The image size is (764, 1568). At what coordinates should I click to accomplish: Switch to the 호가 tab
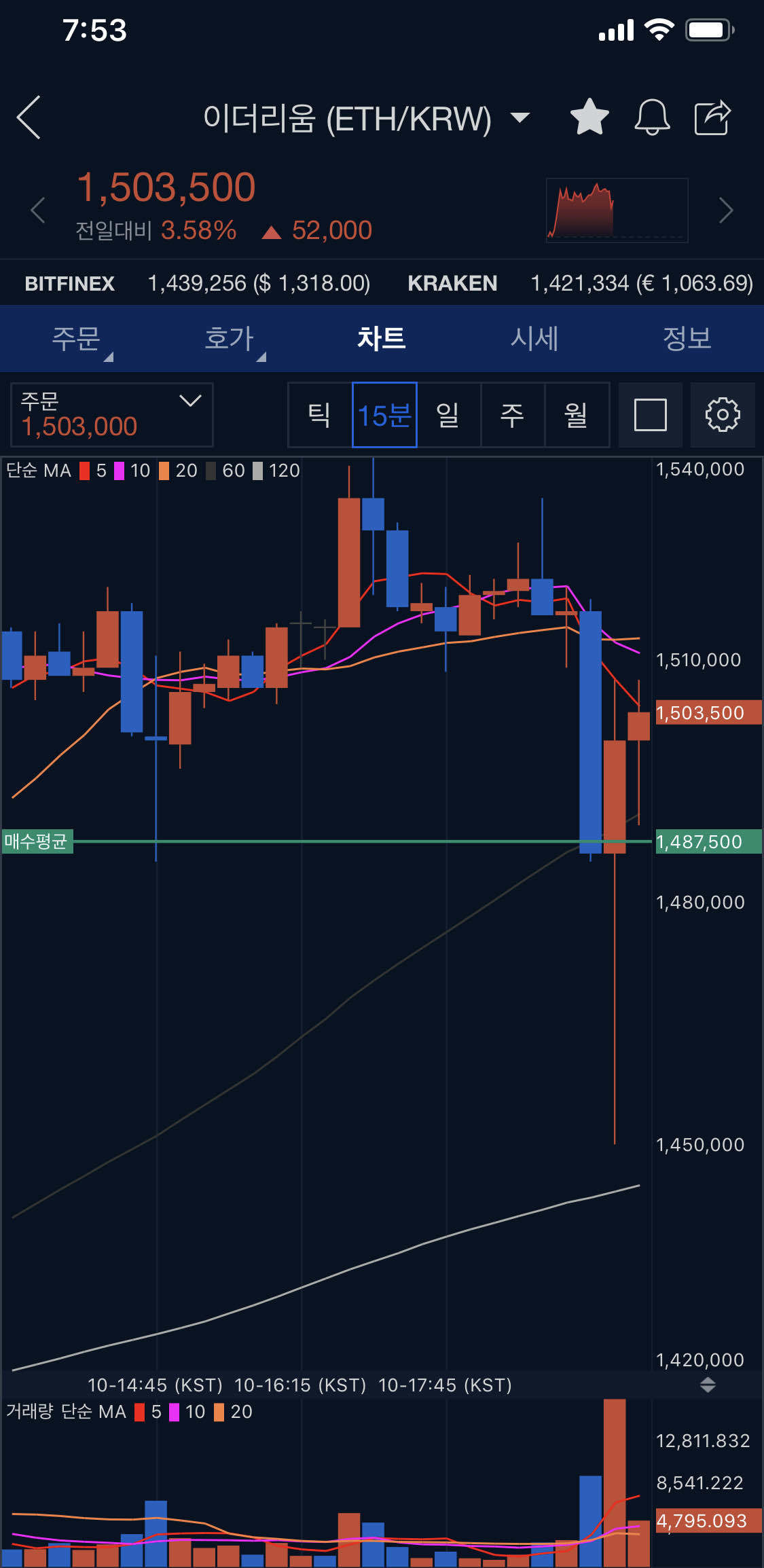pyautogui.click(x=229, y=338)
